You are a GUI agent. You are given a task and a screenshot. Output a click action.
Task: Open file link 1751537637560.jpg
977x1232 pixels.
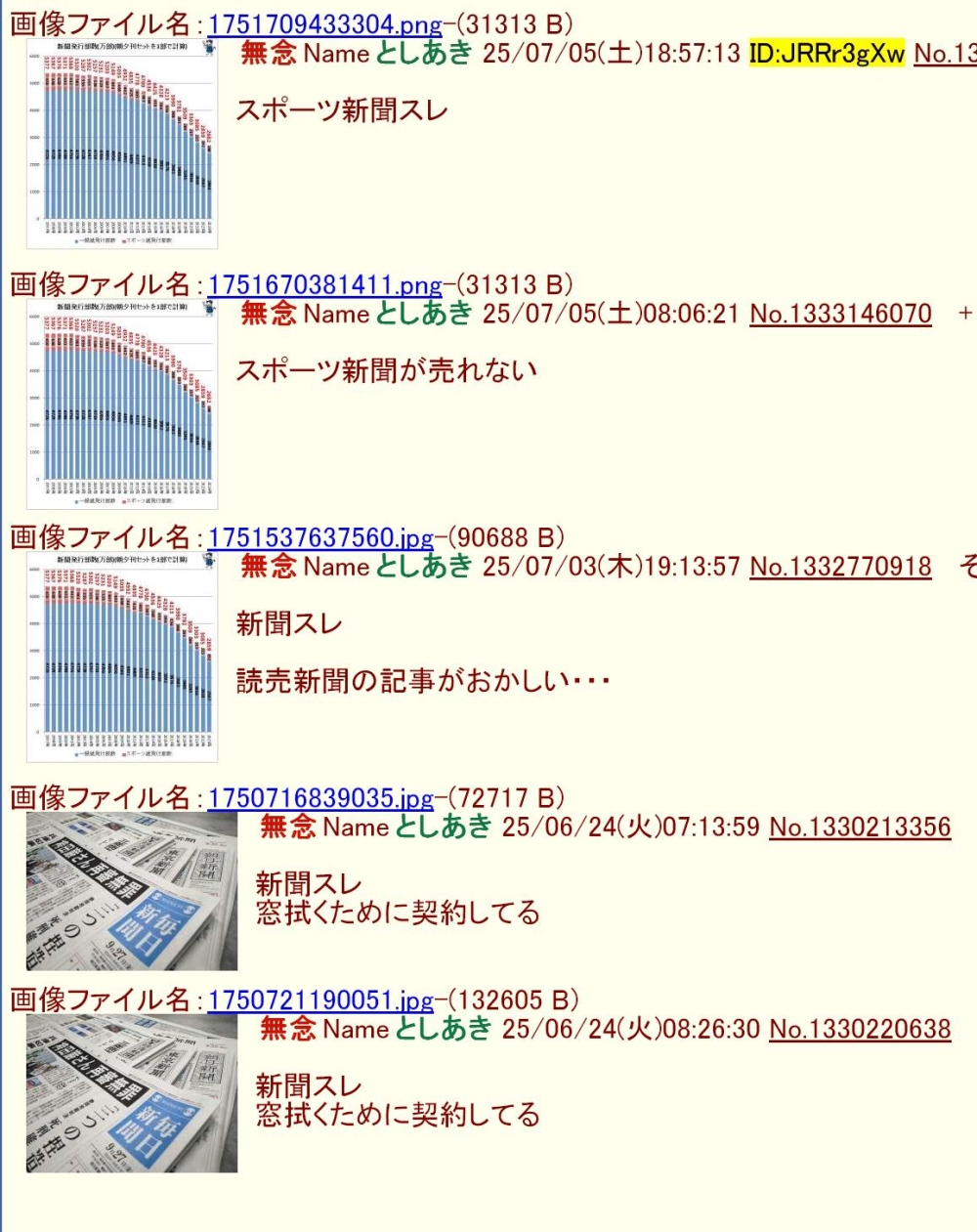tap(320, 537)
